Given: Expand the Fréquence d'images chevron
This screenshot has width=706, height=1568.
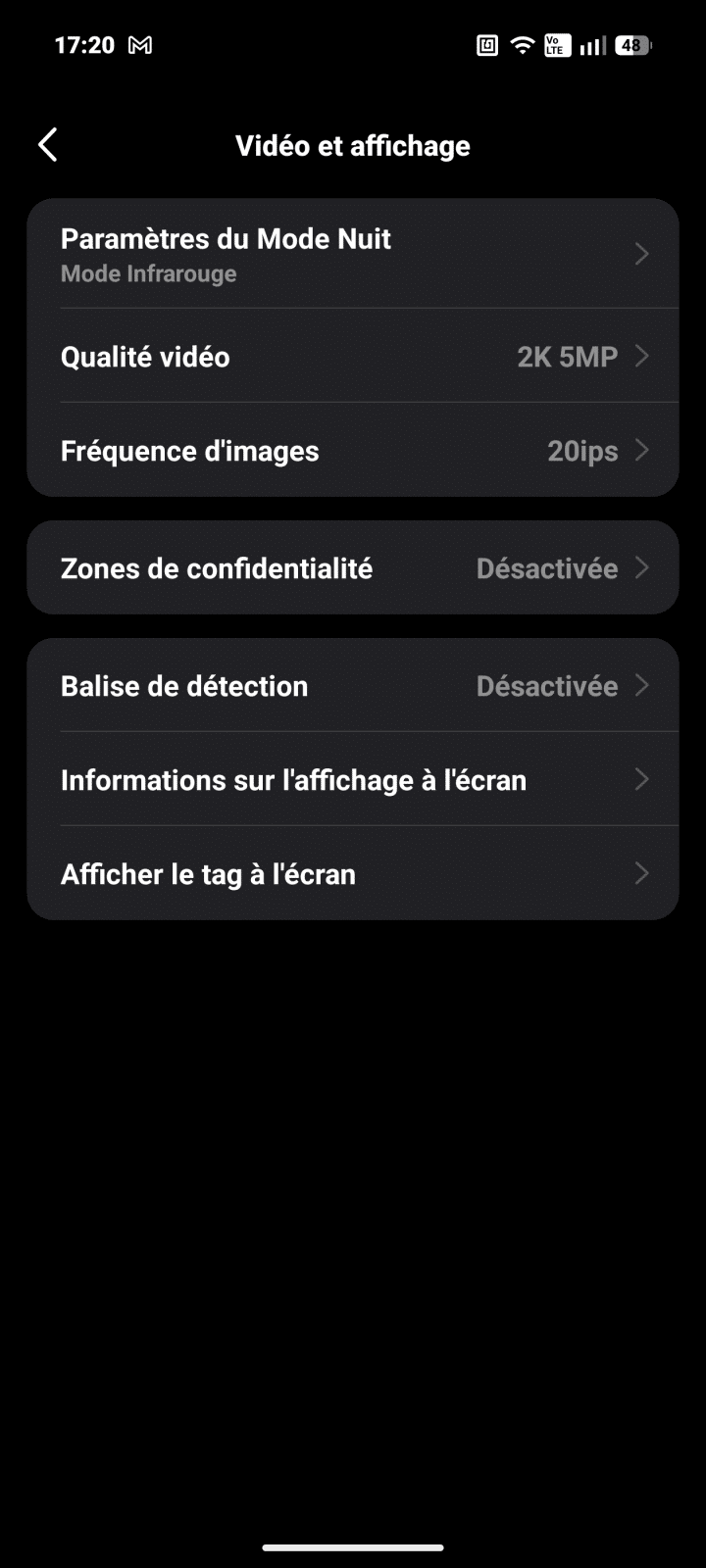Looking at the screenshot, I should pyautogui.click(x=642, y=451).
